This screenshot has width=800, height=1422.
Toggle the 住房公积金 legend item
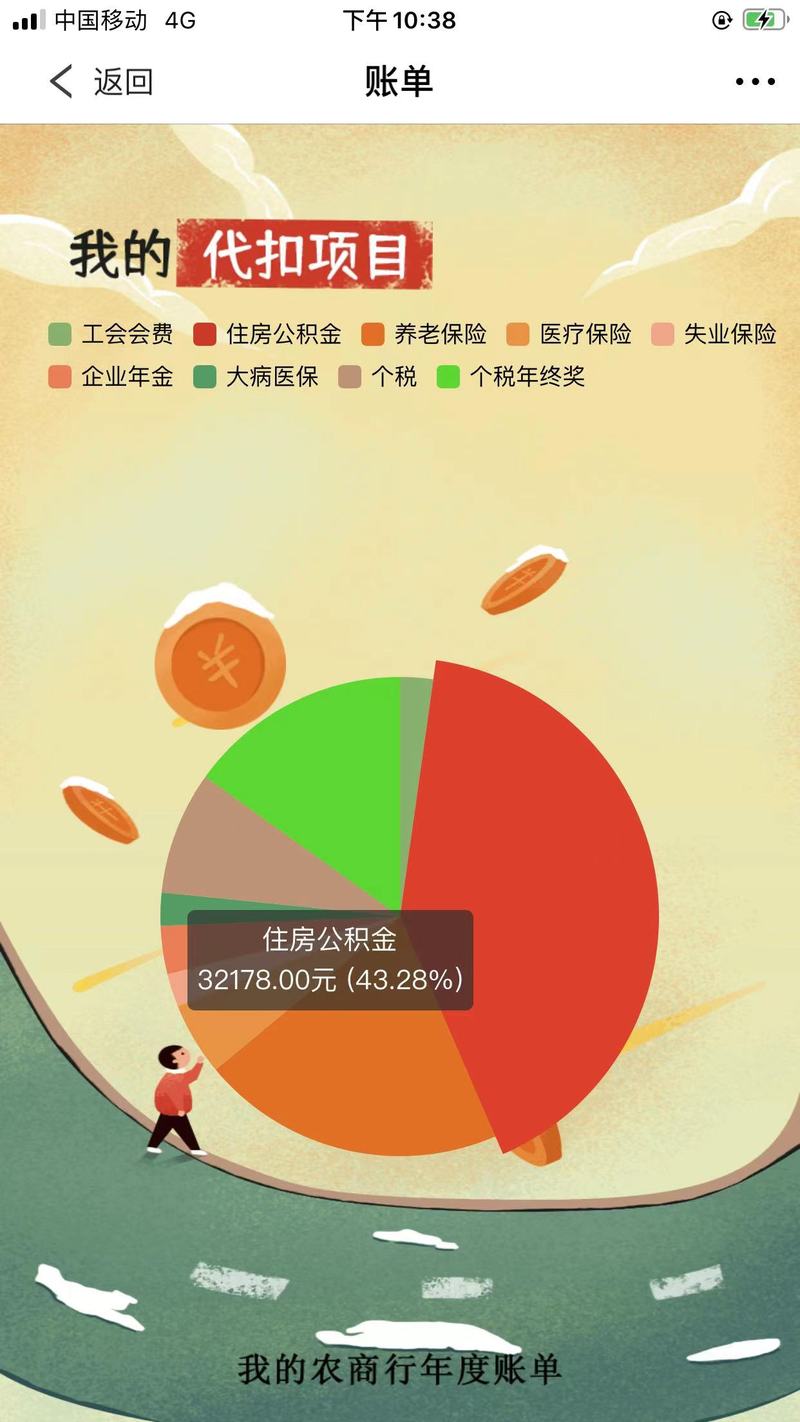click(267, 334)
